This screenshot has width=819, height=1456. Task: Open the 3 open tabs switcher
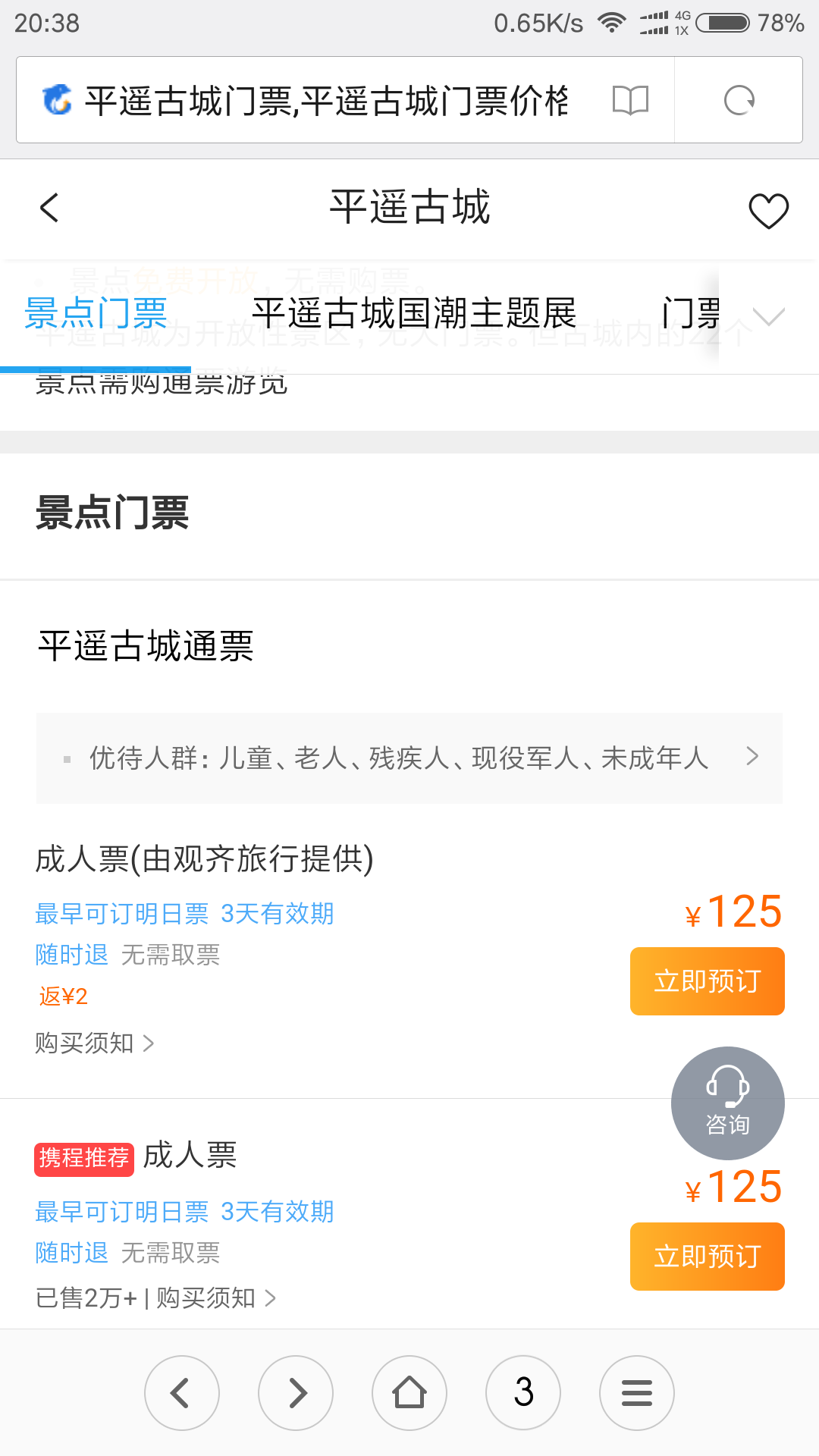[523, 1393]
